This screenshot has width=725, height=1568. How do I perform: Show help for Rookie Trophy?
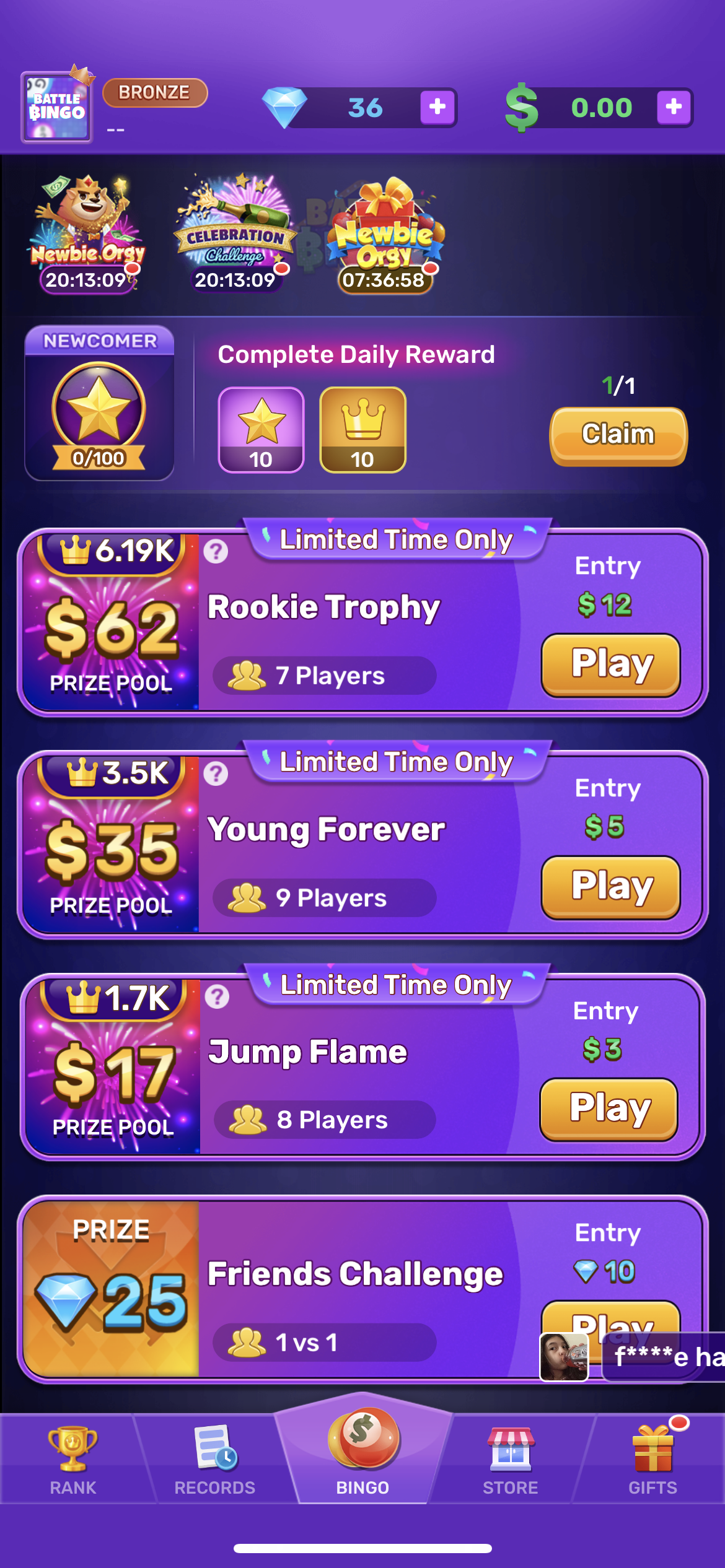216,551
